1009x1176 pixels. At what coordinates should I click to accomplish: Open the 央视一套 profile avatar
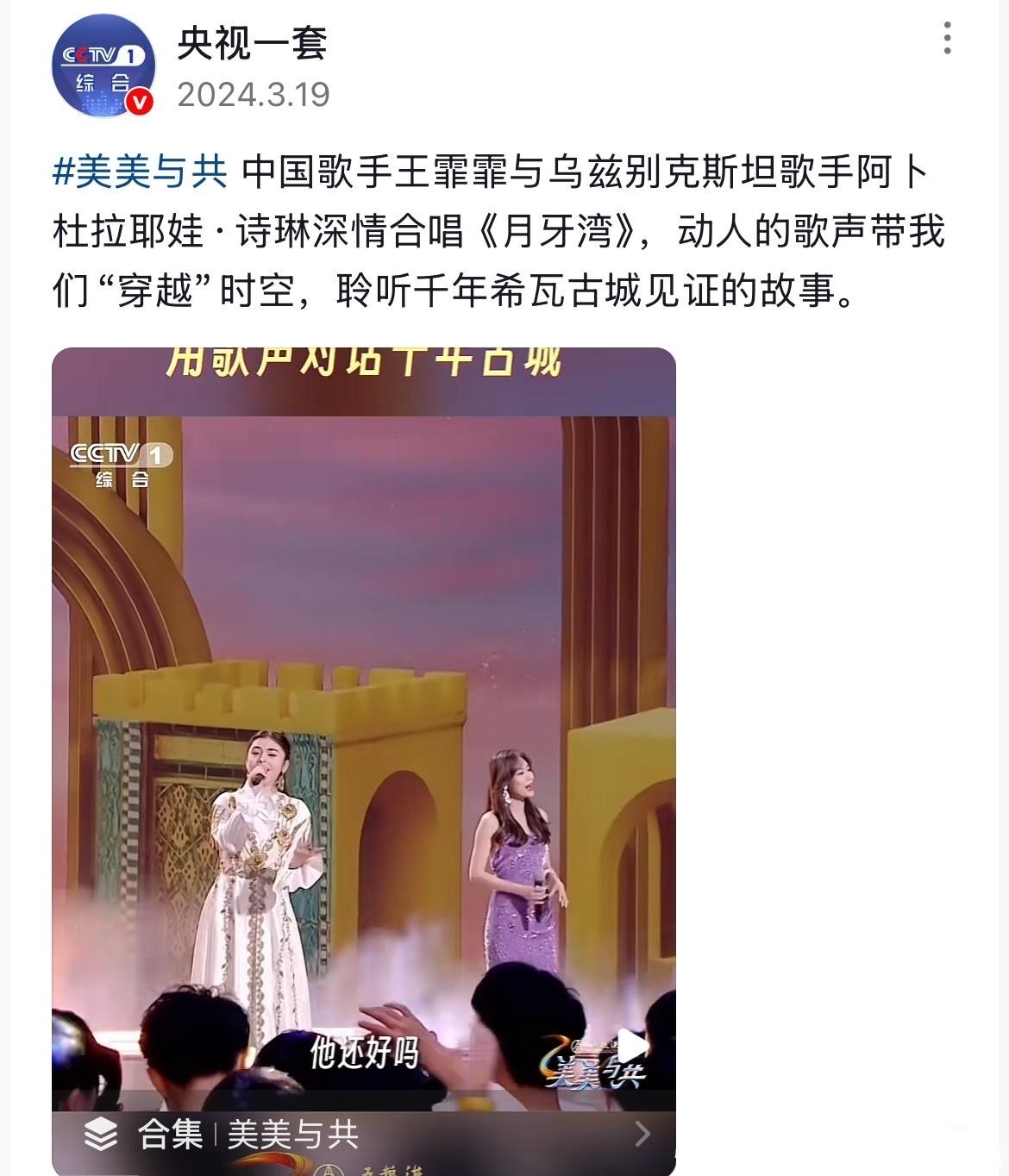click(x=103, y=66)
